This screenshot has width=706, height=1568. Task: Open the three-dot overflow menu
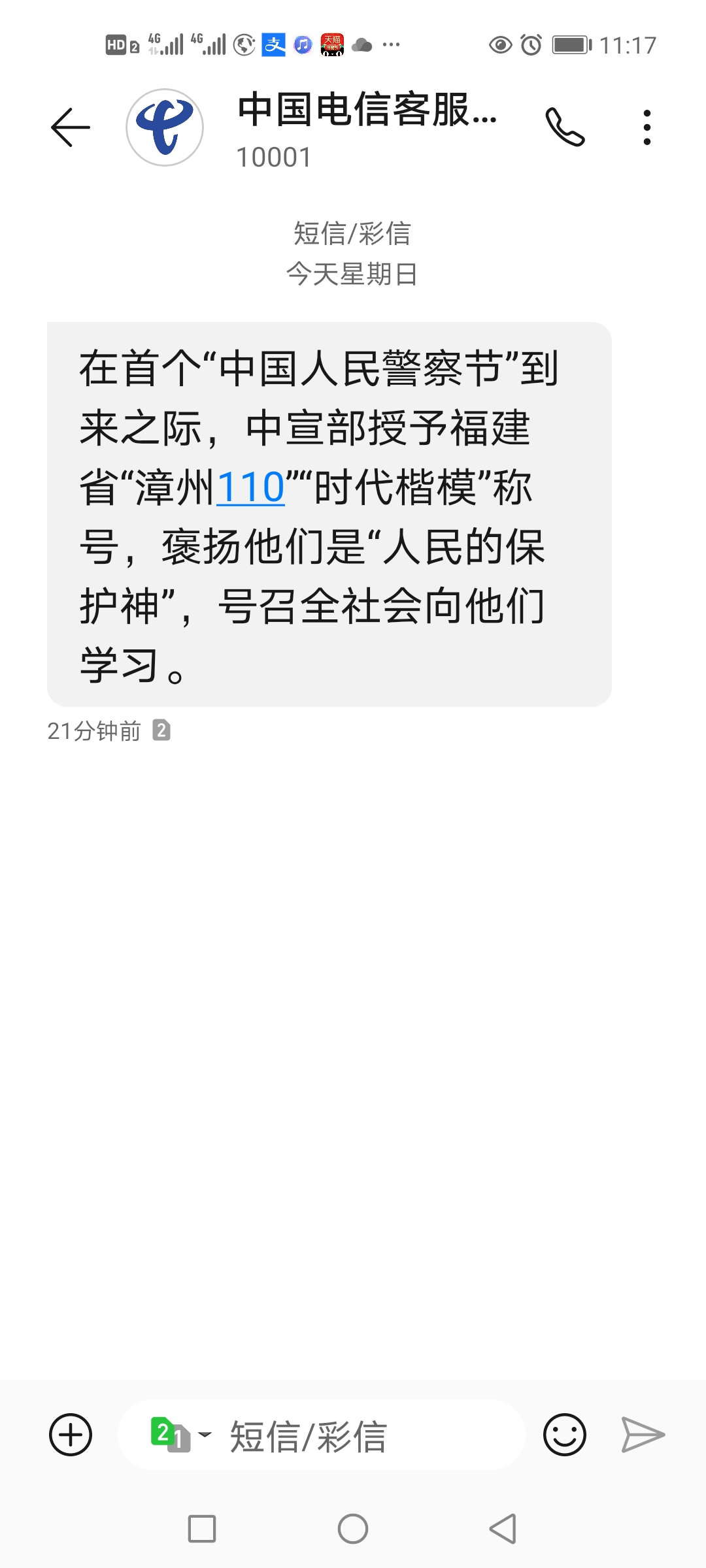[x=647, y=127]
